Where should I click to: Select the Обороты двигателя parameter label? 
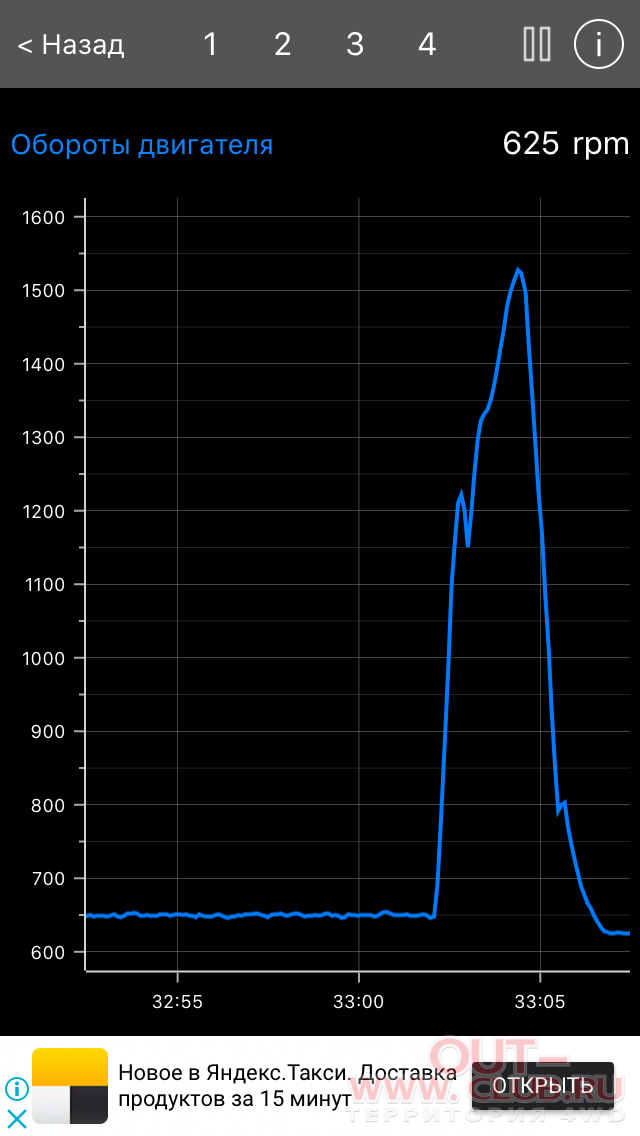pos(142,145)
